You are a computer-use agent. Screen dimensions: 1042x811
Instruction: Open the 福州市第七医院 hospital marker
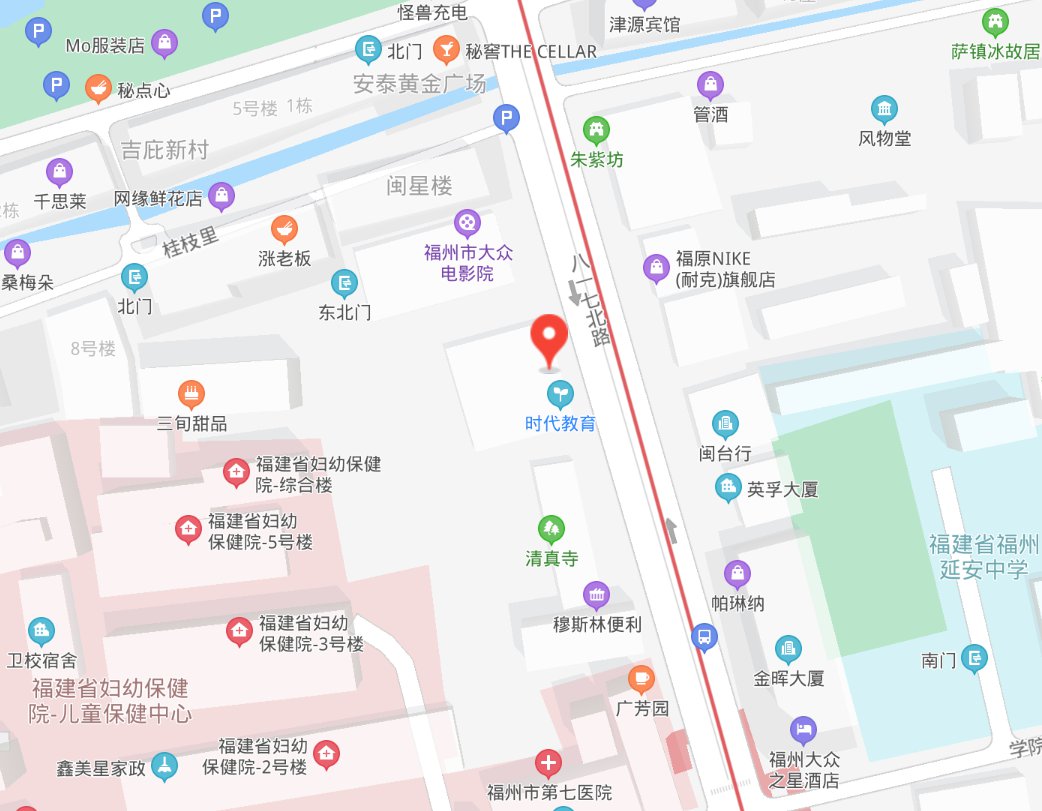(x=548, y=764)
